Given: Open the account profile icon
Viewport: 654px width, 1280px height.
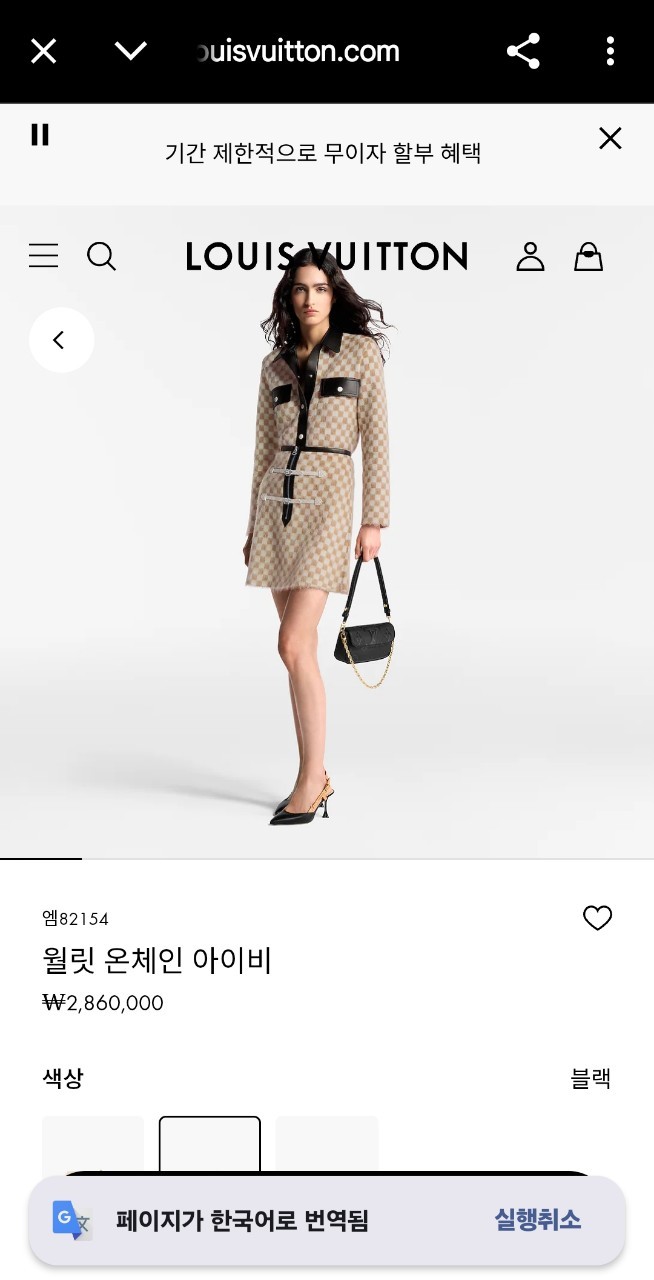Looking at the screenshot, I should point(530,257).
